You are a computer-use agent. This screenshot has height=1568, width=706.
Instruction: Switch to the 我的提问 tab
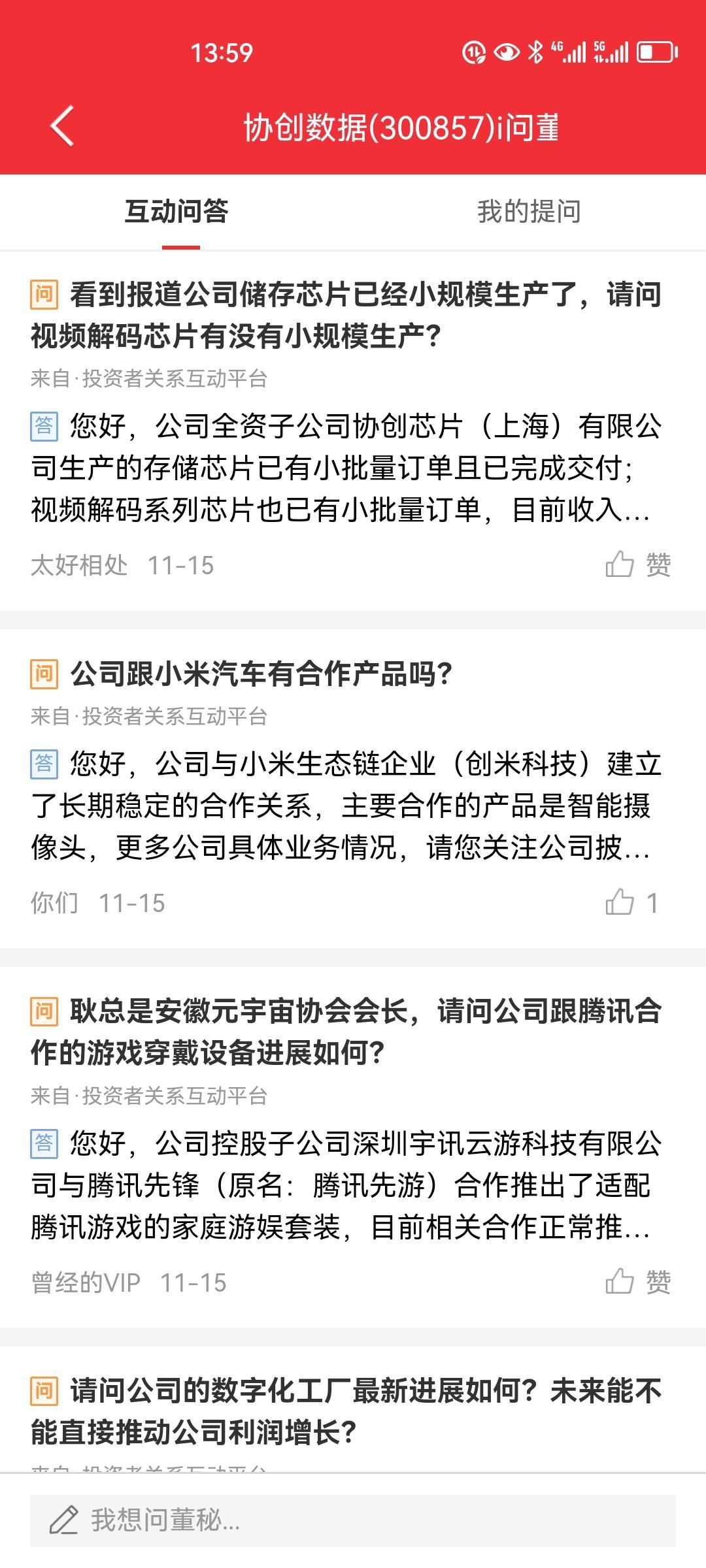pyautogui.click(x=528, y=212)
